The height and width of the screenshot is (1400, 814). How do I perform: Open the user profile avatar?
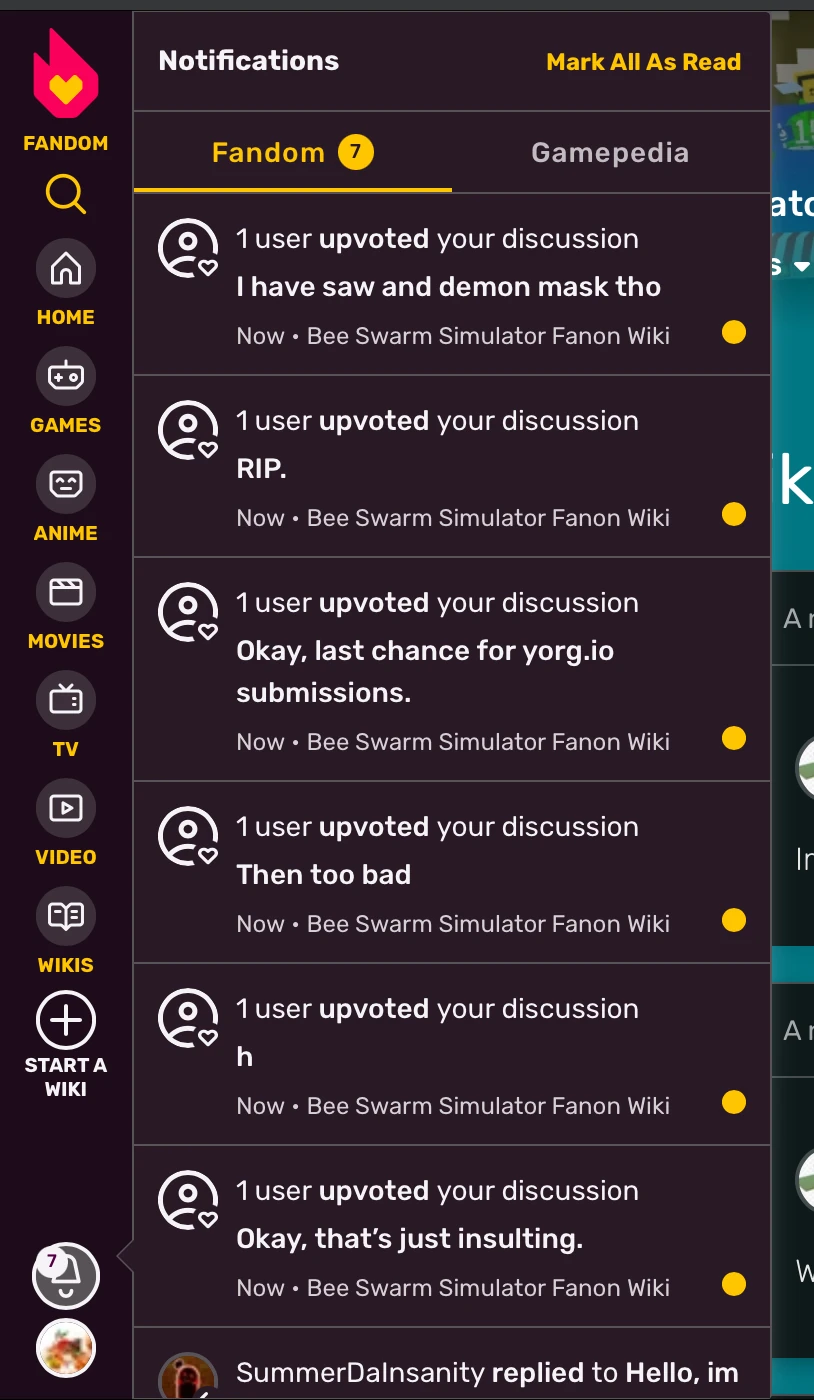66,1348
